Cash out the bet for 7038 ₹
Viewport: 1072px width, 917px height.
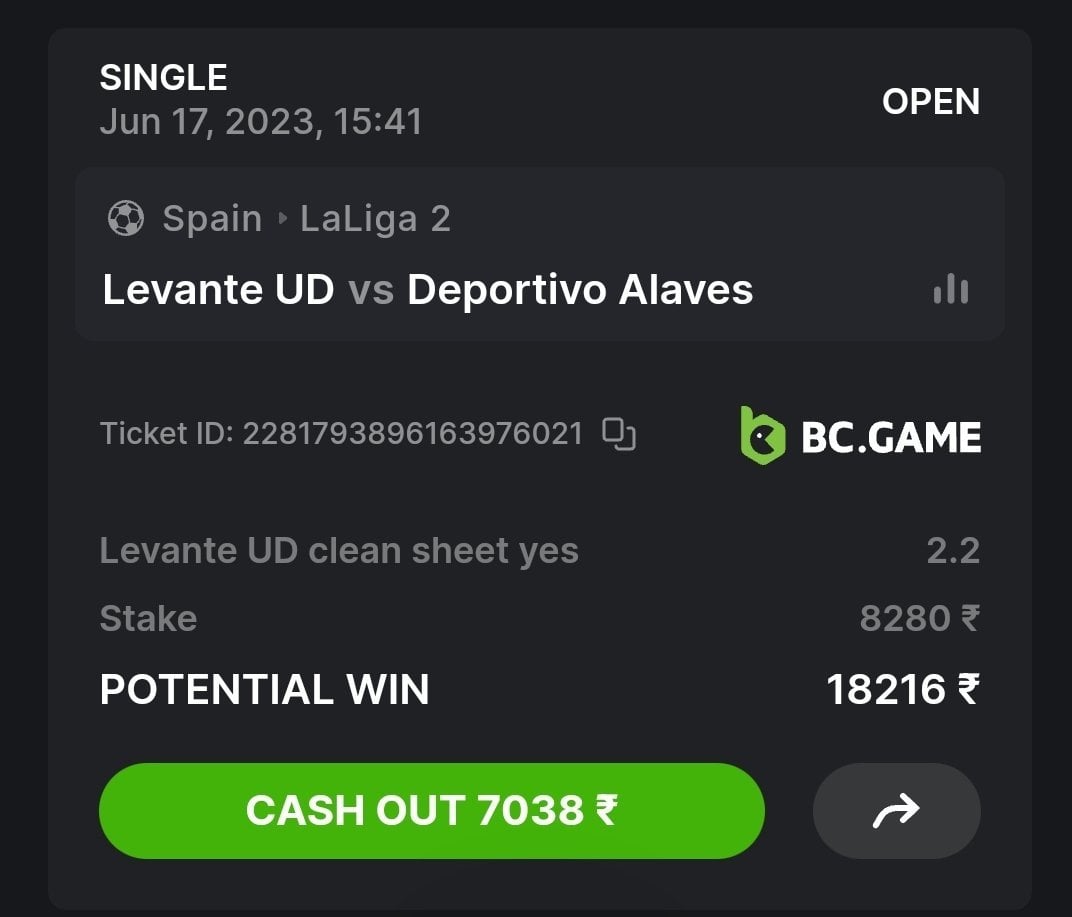[431, 811]
